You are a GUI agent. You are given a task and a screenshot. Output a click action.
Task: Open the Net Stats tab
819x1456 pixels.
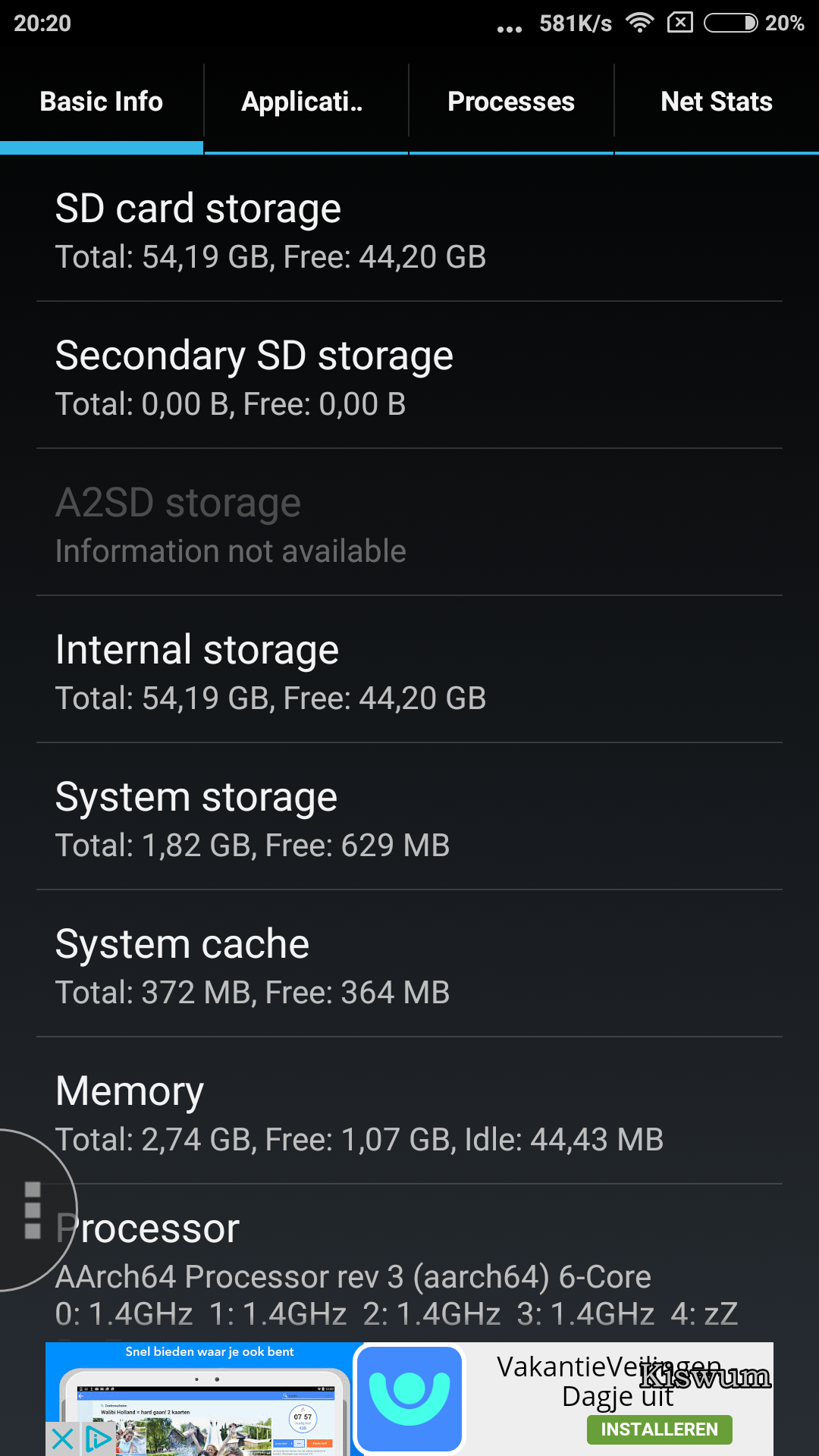[717, 102]
